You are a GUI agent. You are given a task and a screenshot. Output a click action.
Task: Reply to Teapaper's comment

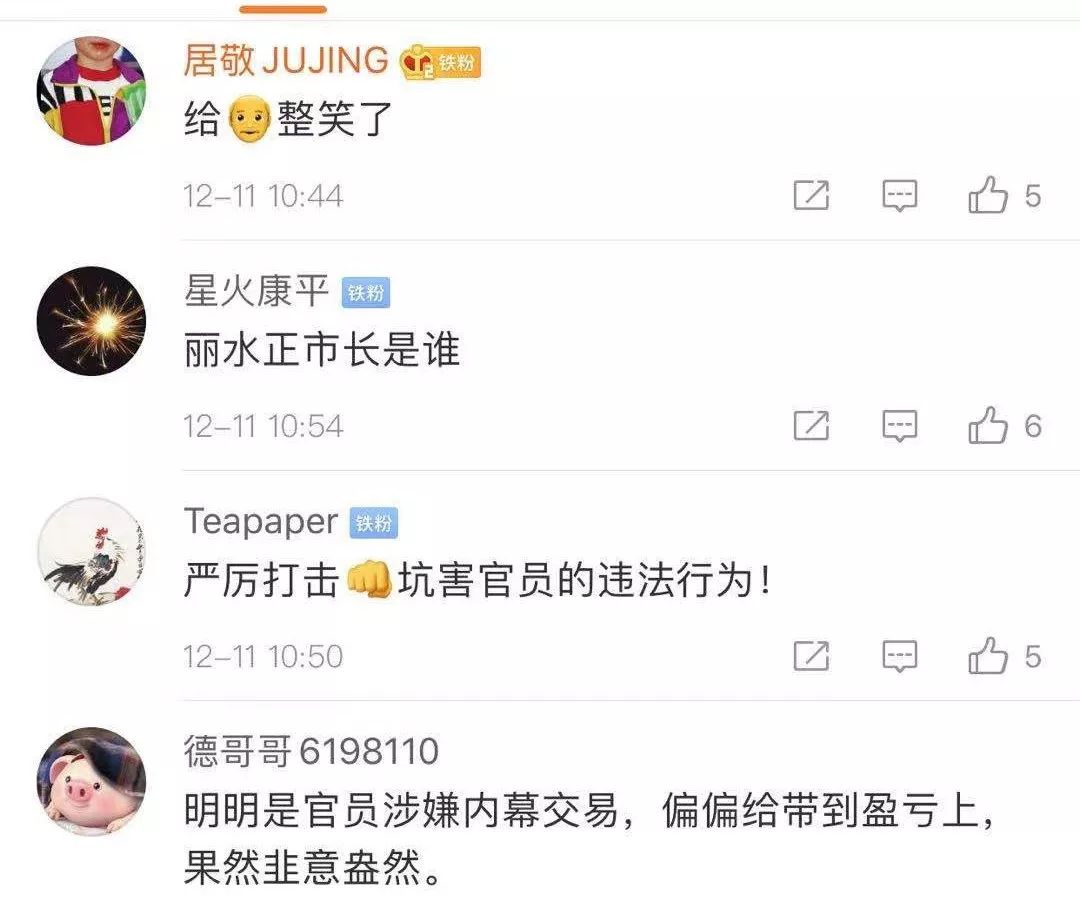(899, 657)
